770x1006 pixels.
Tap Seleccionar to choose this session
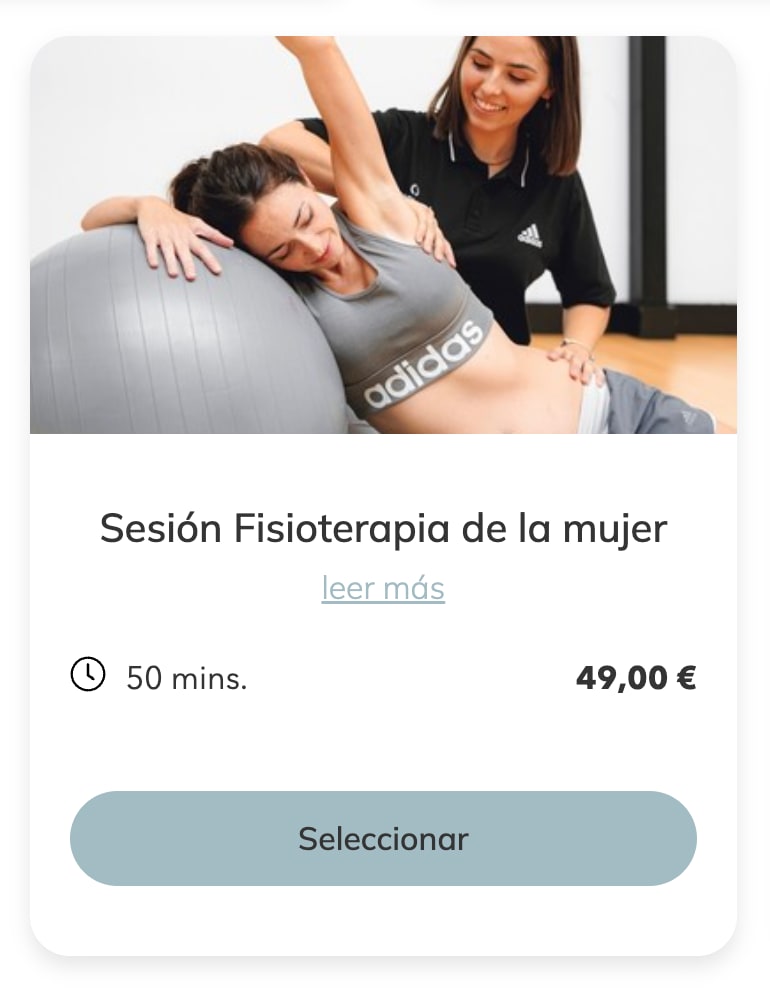pyautogui.click(x=383, y=838)
